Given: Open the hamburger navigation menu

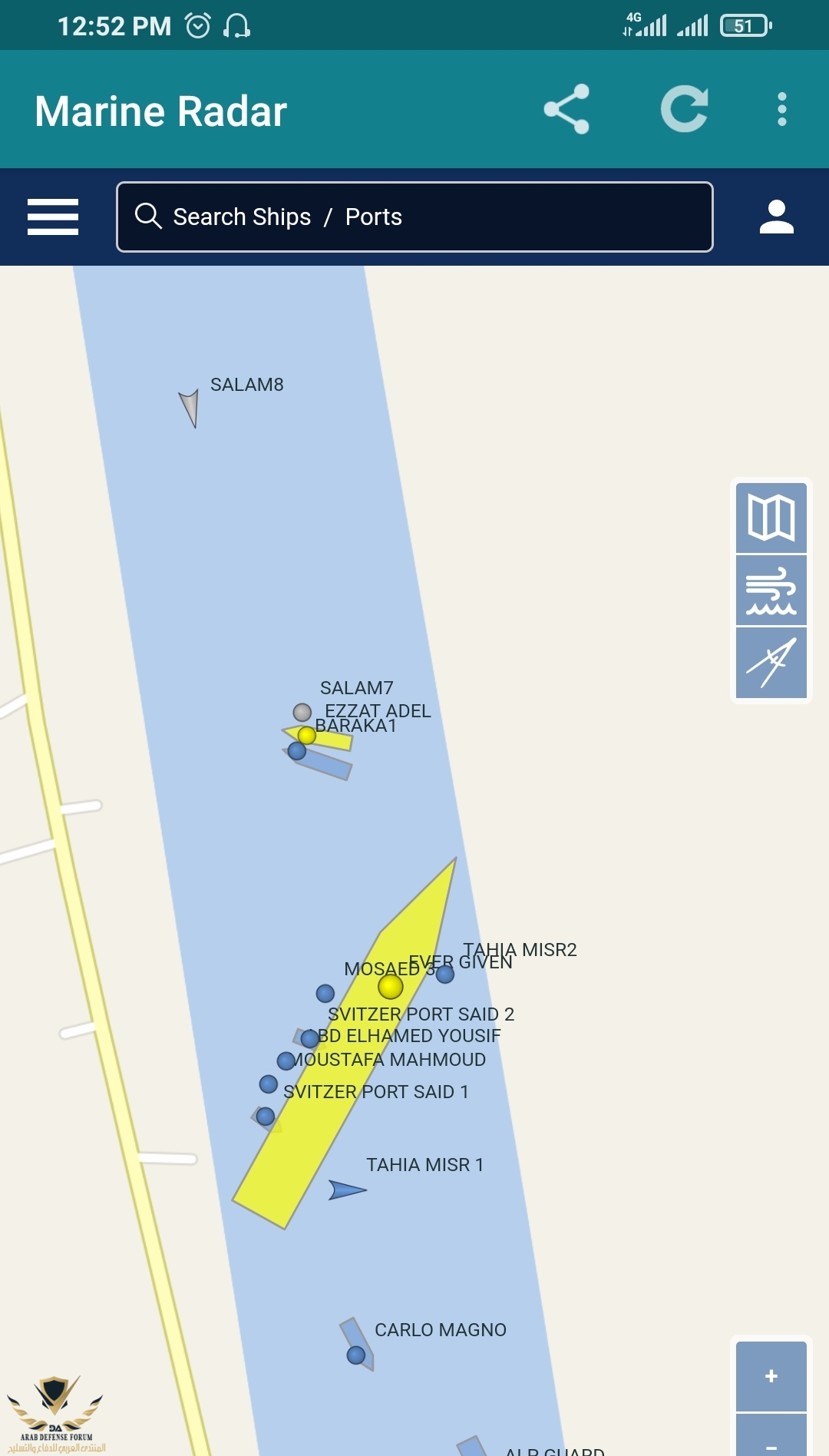Looking at the screenshot, I should pos(53,217).
